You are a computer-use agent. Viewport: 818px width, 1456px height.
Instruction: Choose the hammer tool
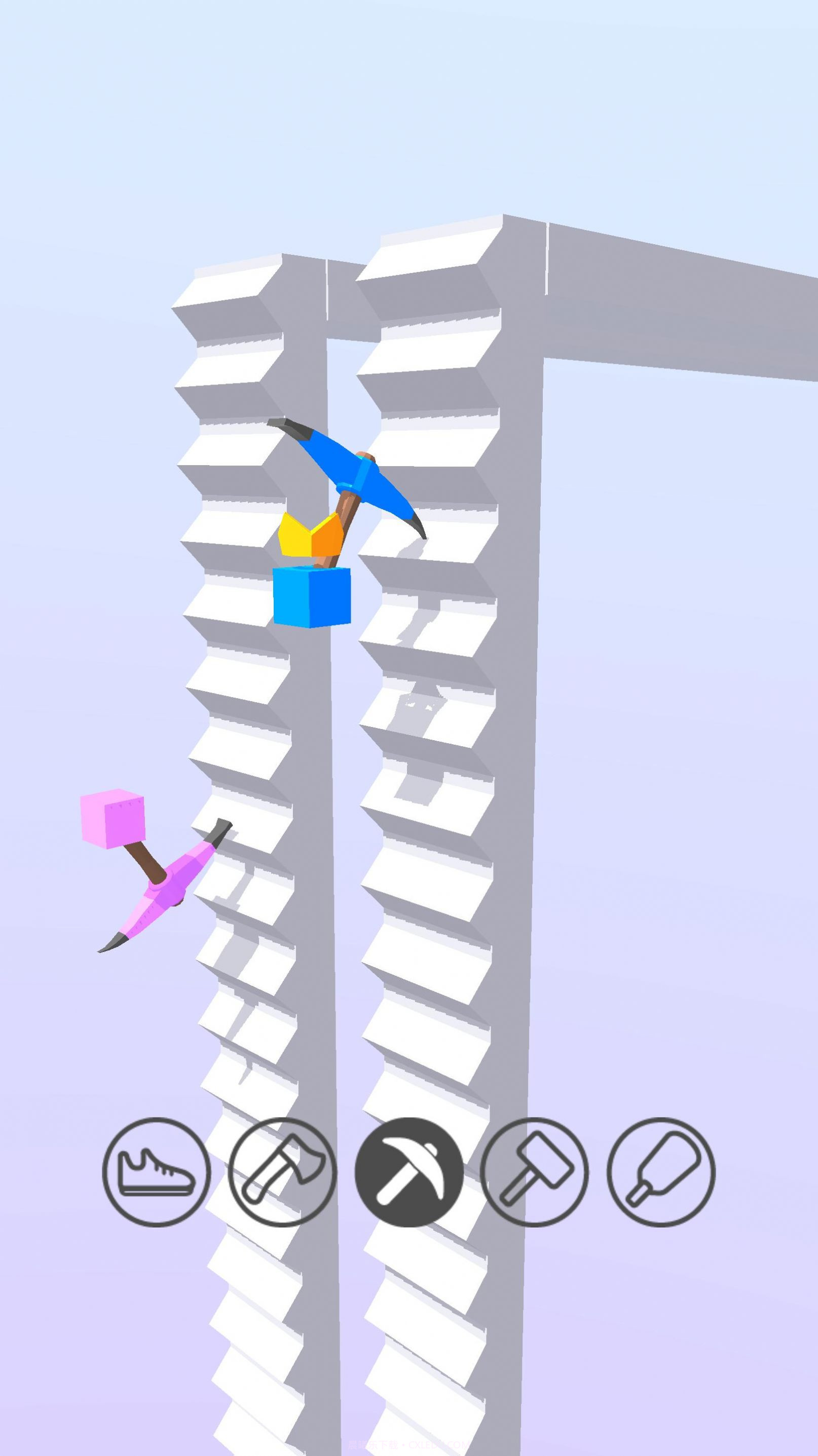coord(534,1172)
